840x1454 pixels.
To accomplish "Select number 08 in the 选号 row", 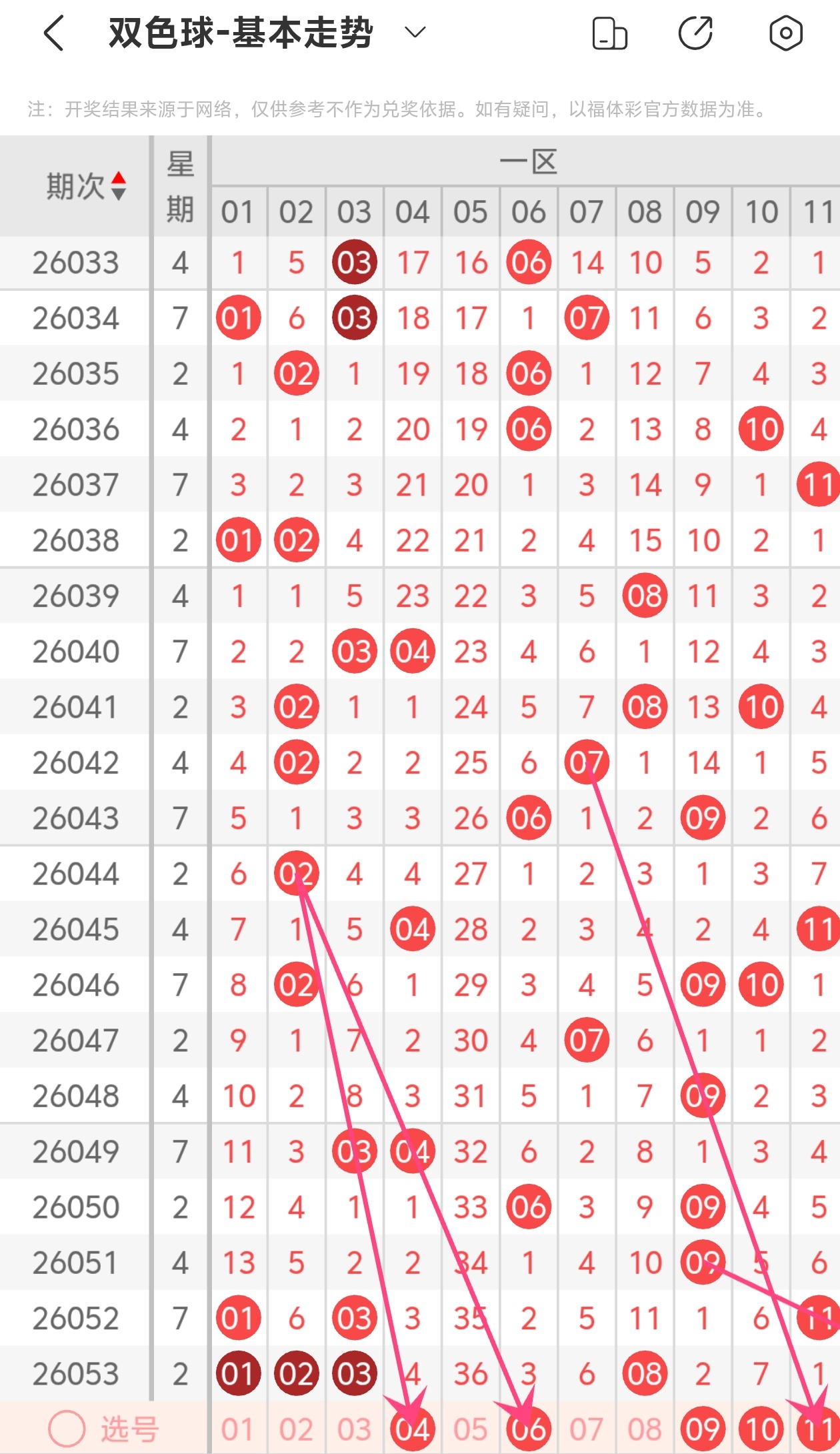I will pyautogui.click(x=645, y=1429).
